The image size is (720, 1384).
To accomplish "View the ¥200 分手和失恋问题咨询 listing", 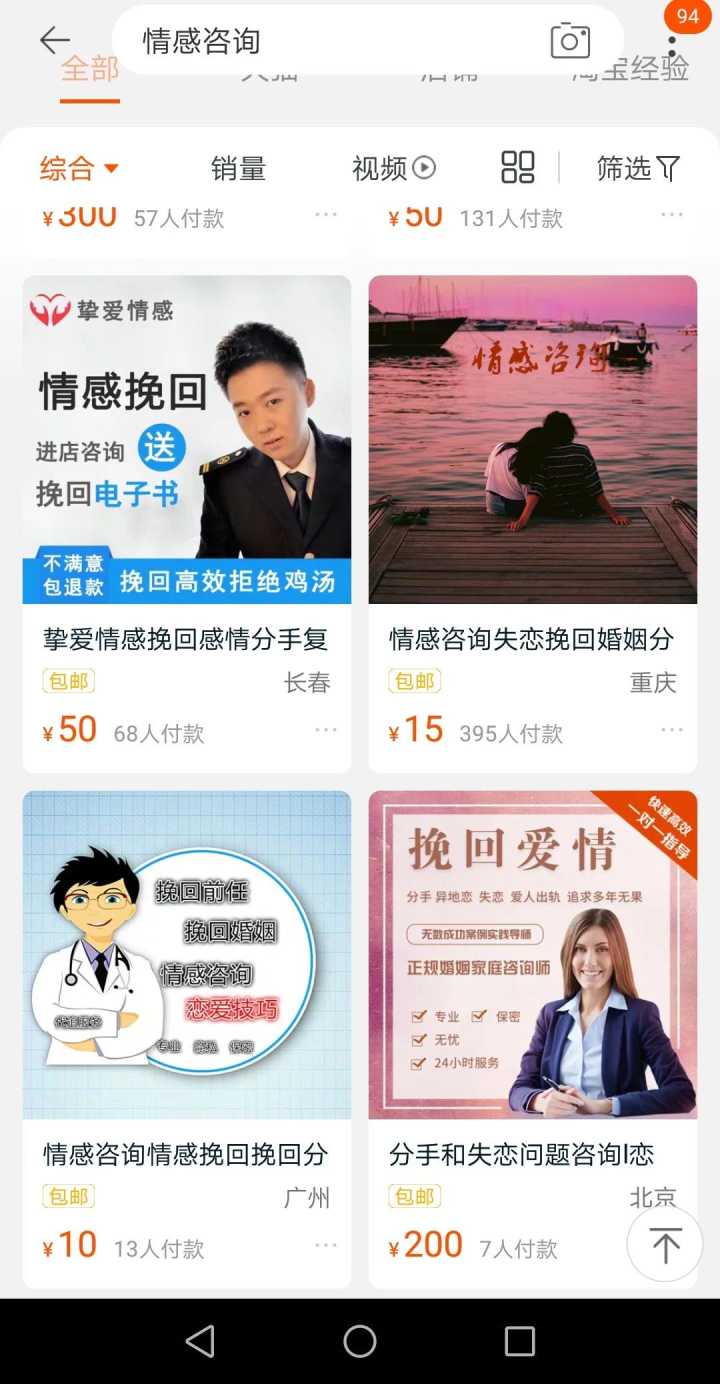I will (x=533, y=955).
